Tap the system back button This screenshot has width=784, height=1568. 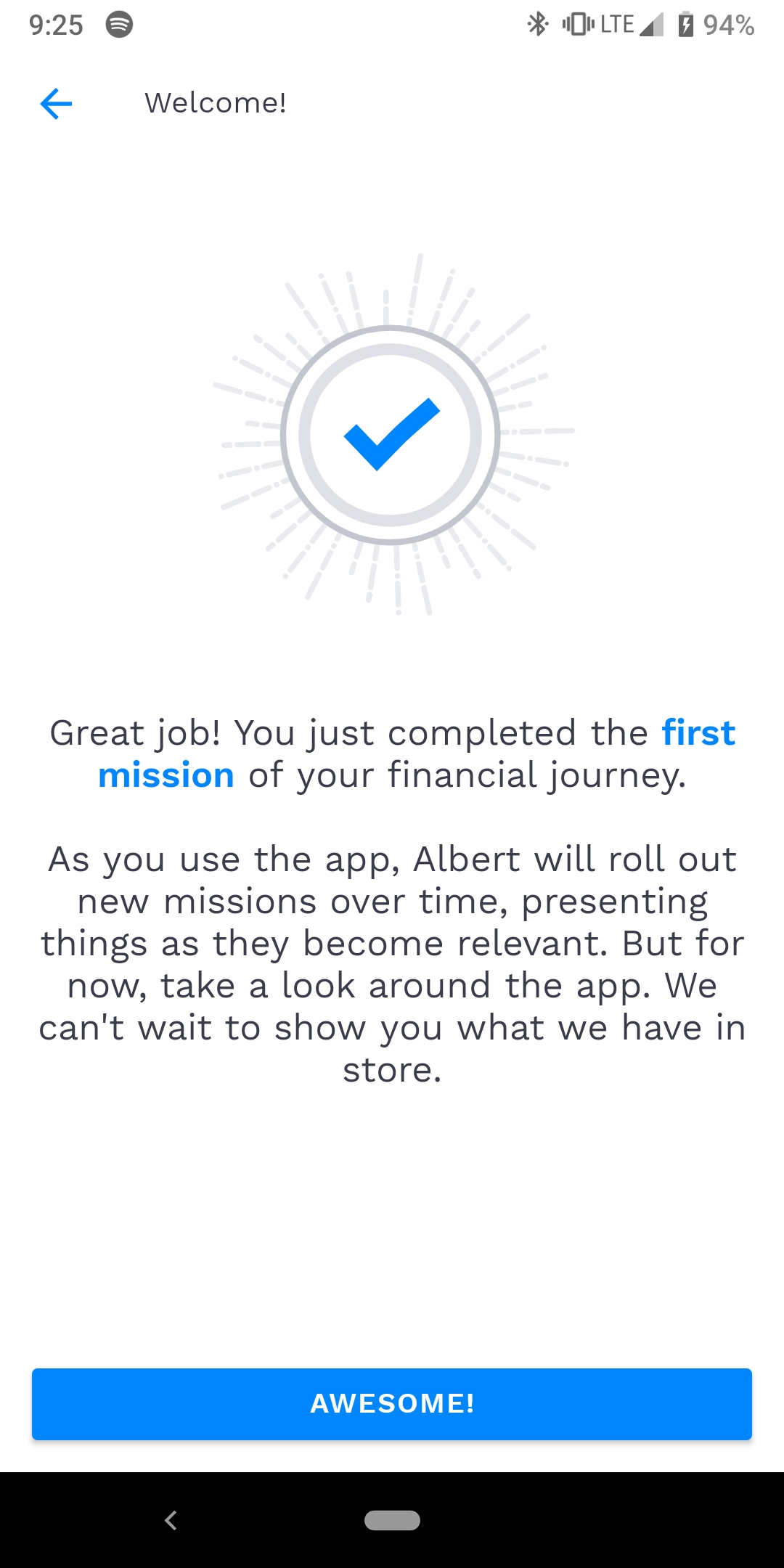click(x=171, y=1520)
